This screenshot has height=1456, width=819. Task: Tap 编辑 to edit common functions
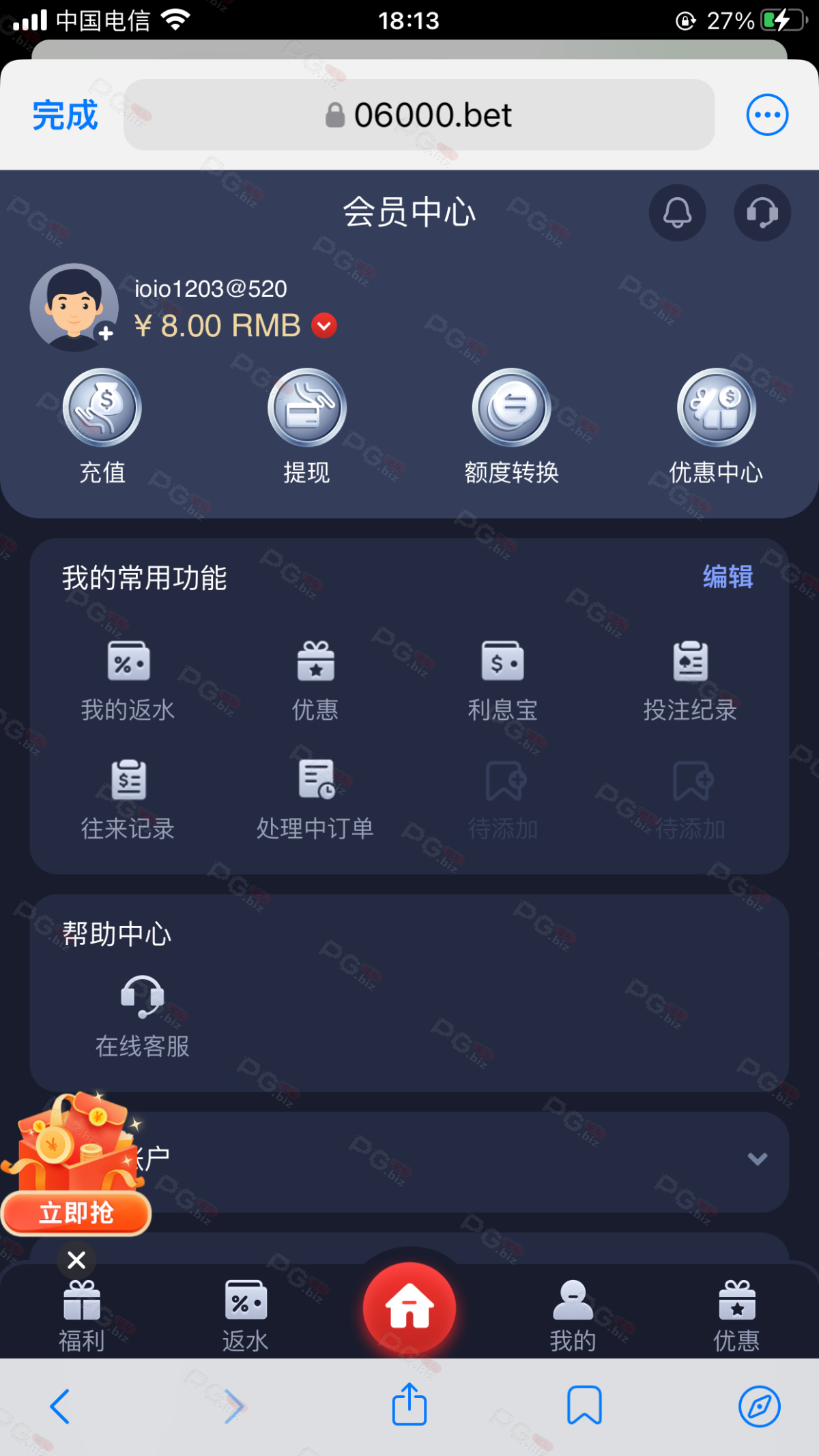(728, 577)
